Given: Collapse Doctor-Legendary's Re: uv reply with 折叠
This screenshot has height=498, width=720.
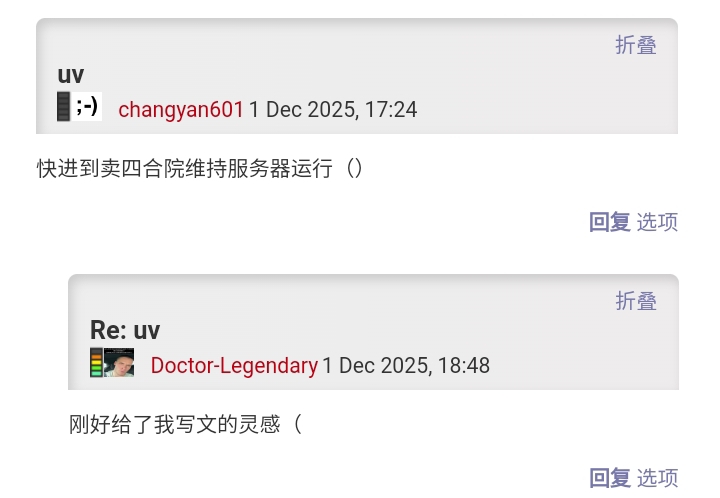Looking at the screenshot, I should coord(636,301).
